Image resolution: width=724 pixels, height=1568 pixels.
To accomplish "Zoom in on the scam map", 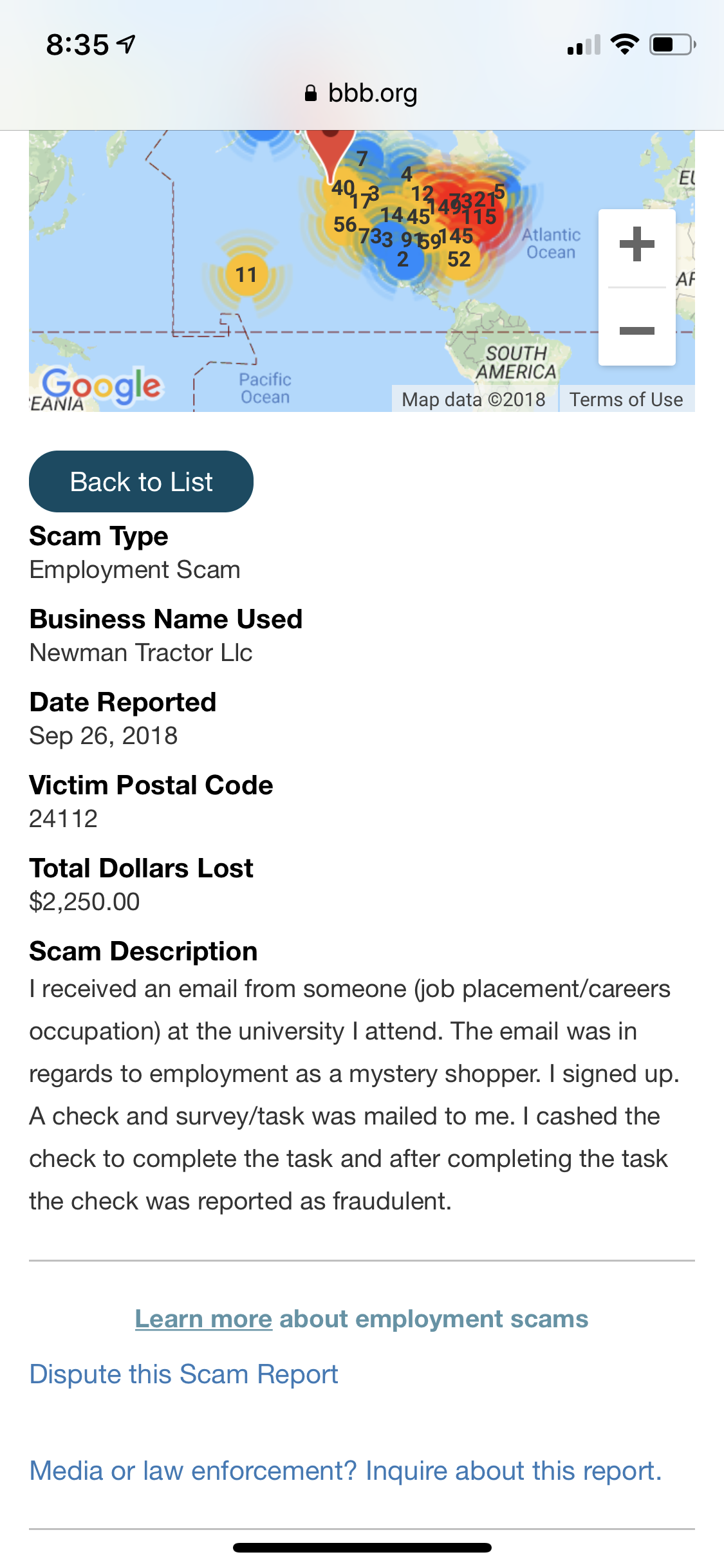I will (636, 245).
